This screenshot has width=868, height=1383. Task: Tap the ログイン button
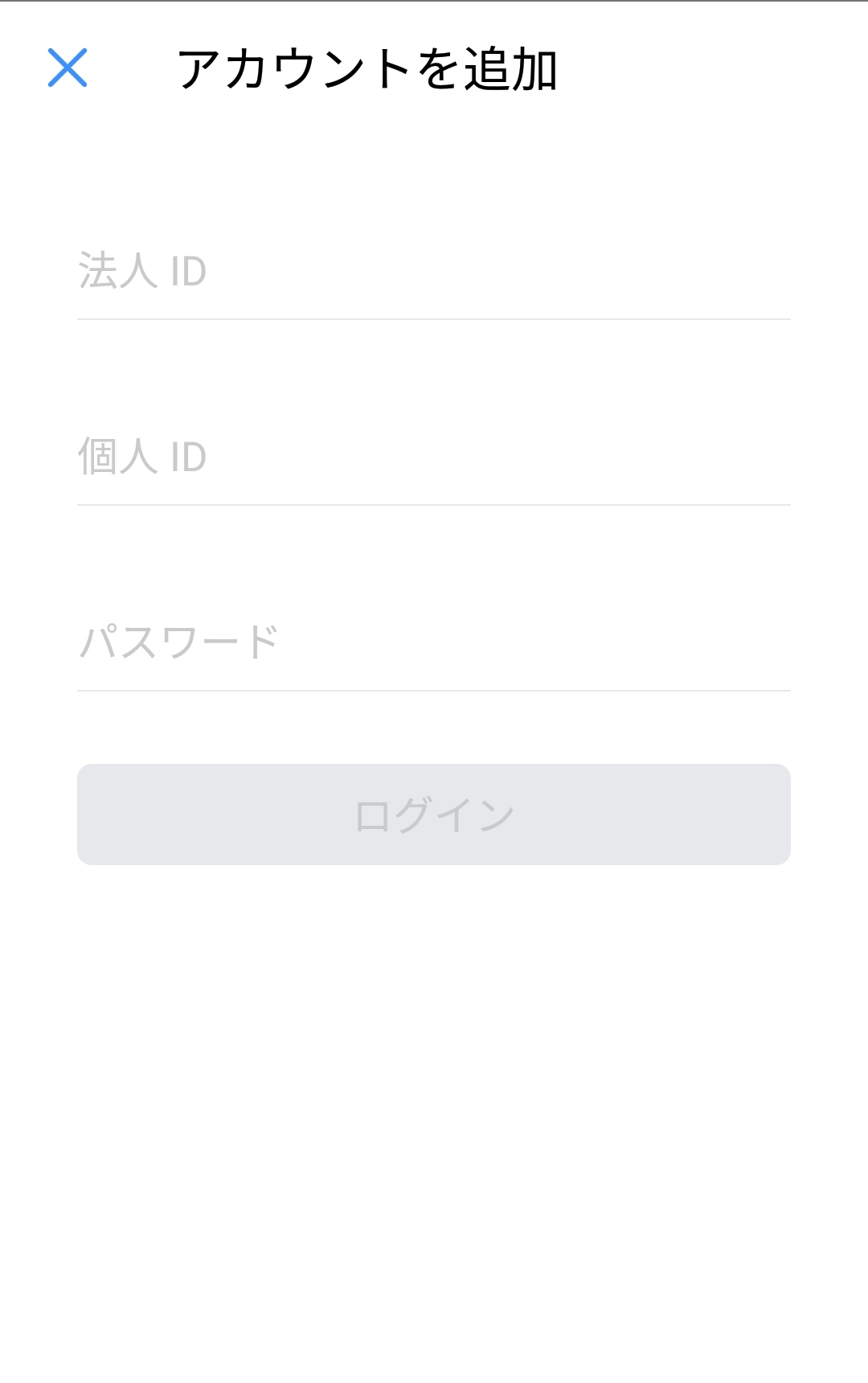(x=434, y=815)
